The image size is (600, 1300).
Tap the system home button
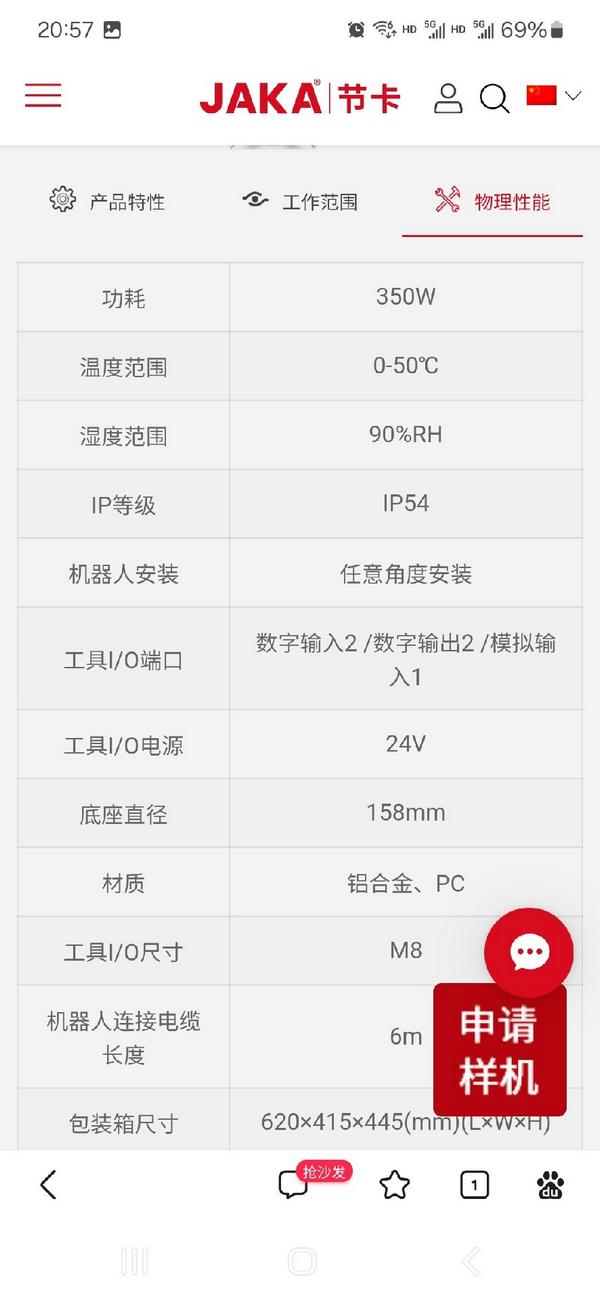pos(301,1262)
